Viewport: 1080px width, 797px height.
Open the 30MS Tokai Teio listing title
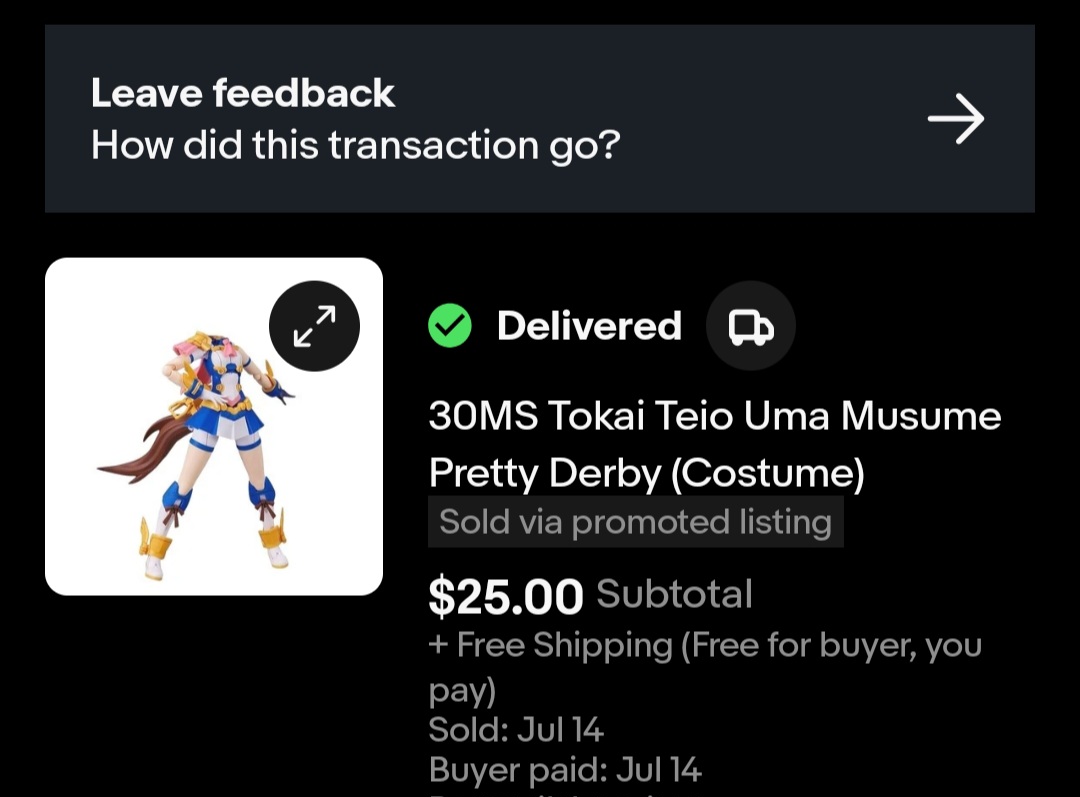(714, 443)
